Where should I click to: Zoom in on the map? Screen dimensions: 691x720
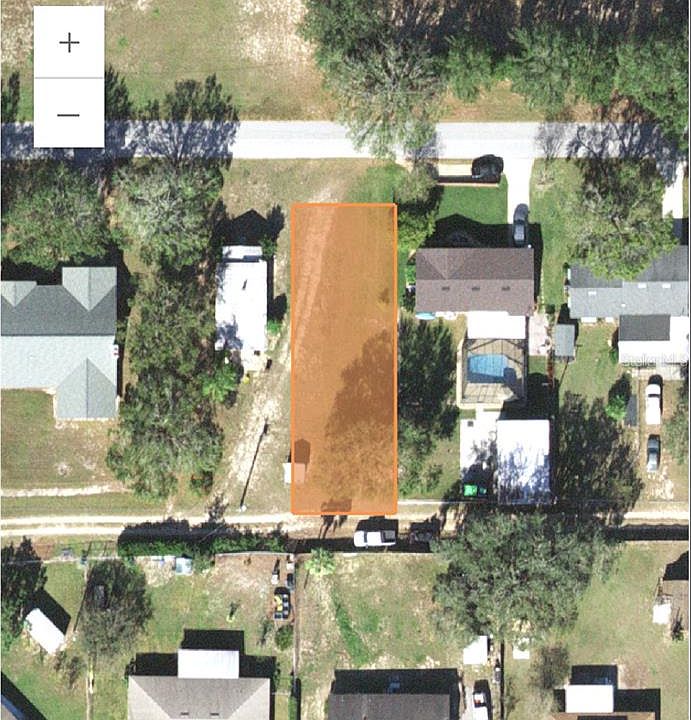point(69,43)
